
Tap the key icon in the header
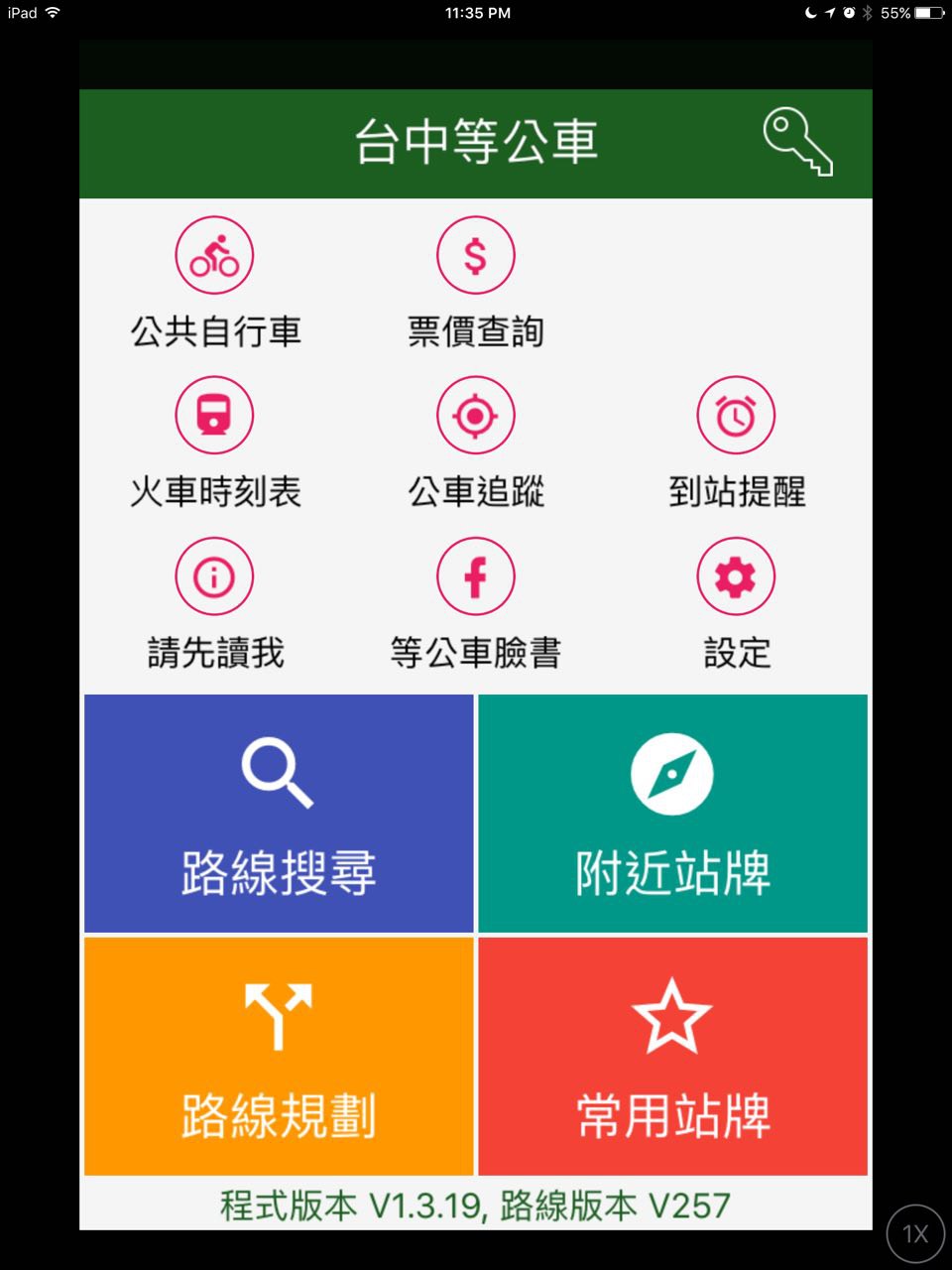pos(797,143)
